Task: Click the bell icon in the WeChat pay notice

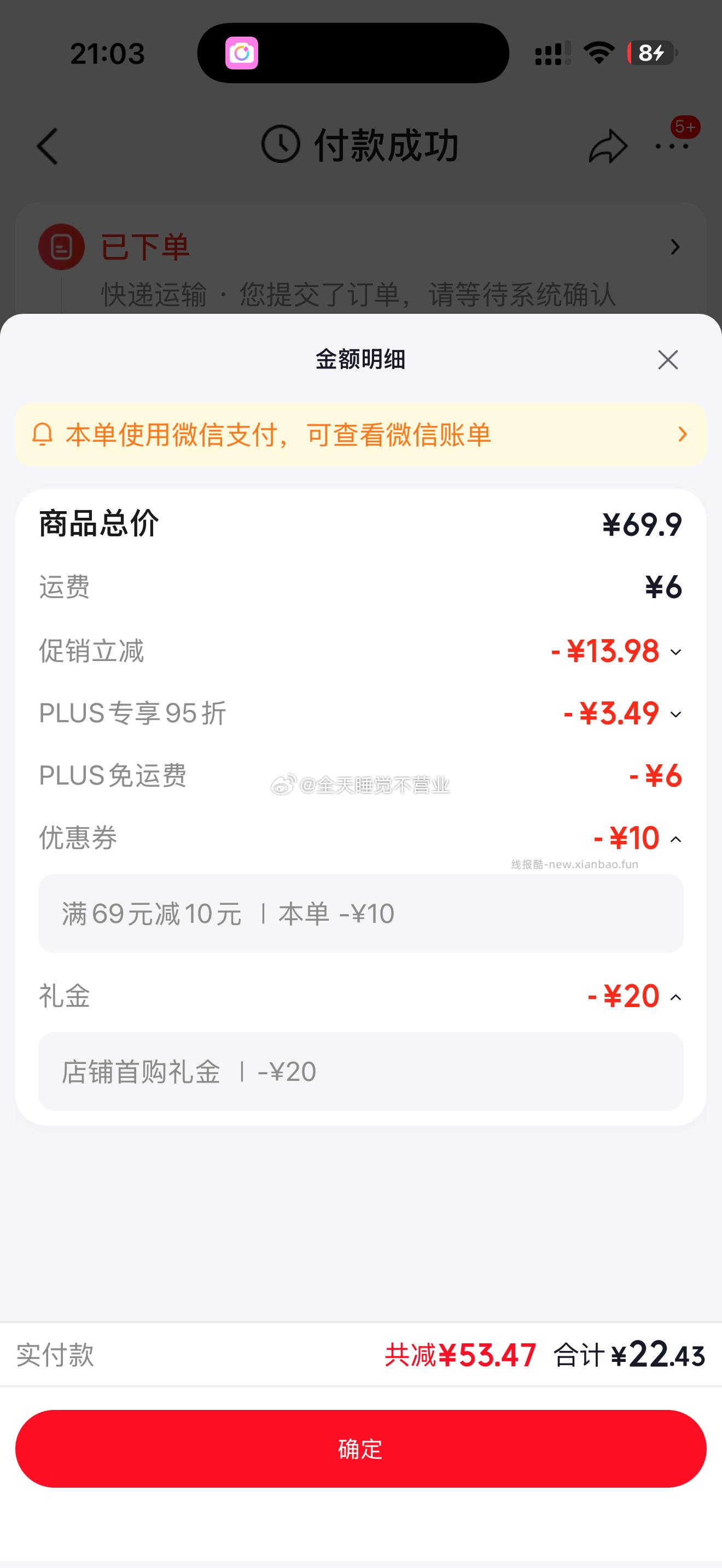Action: click(x=43, y=435)
